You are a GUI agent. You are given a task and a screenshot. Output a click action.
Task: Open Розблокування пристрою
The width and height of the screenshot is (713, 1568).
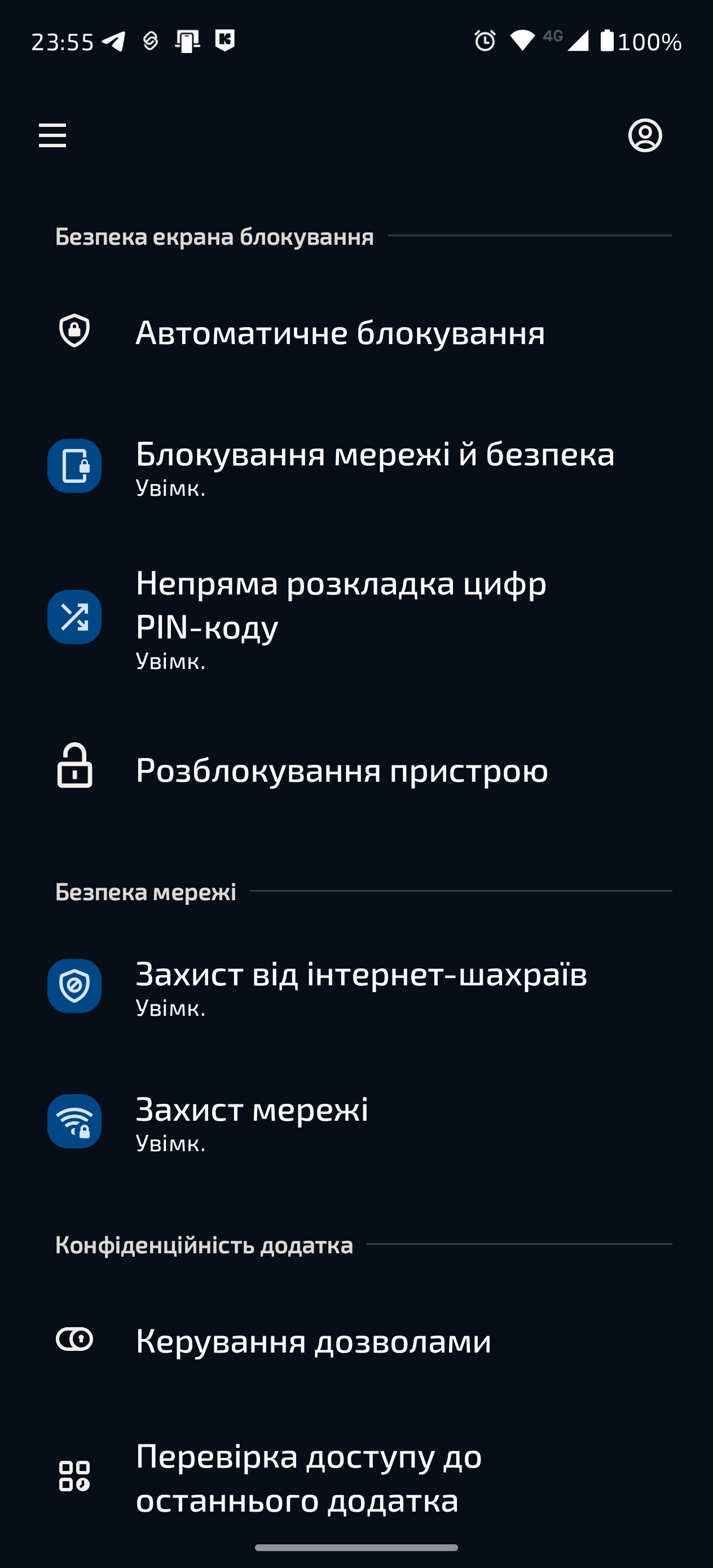[x=341, y=769]
